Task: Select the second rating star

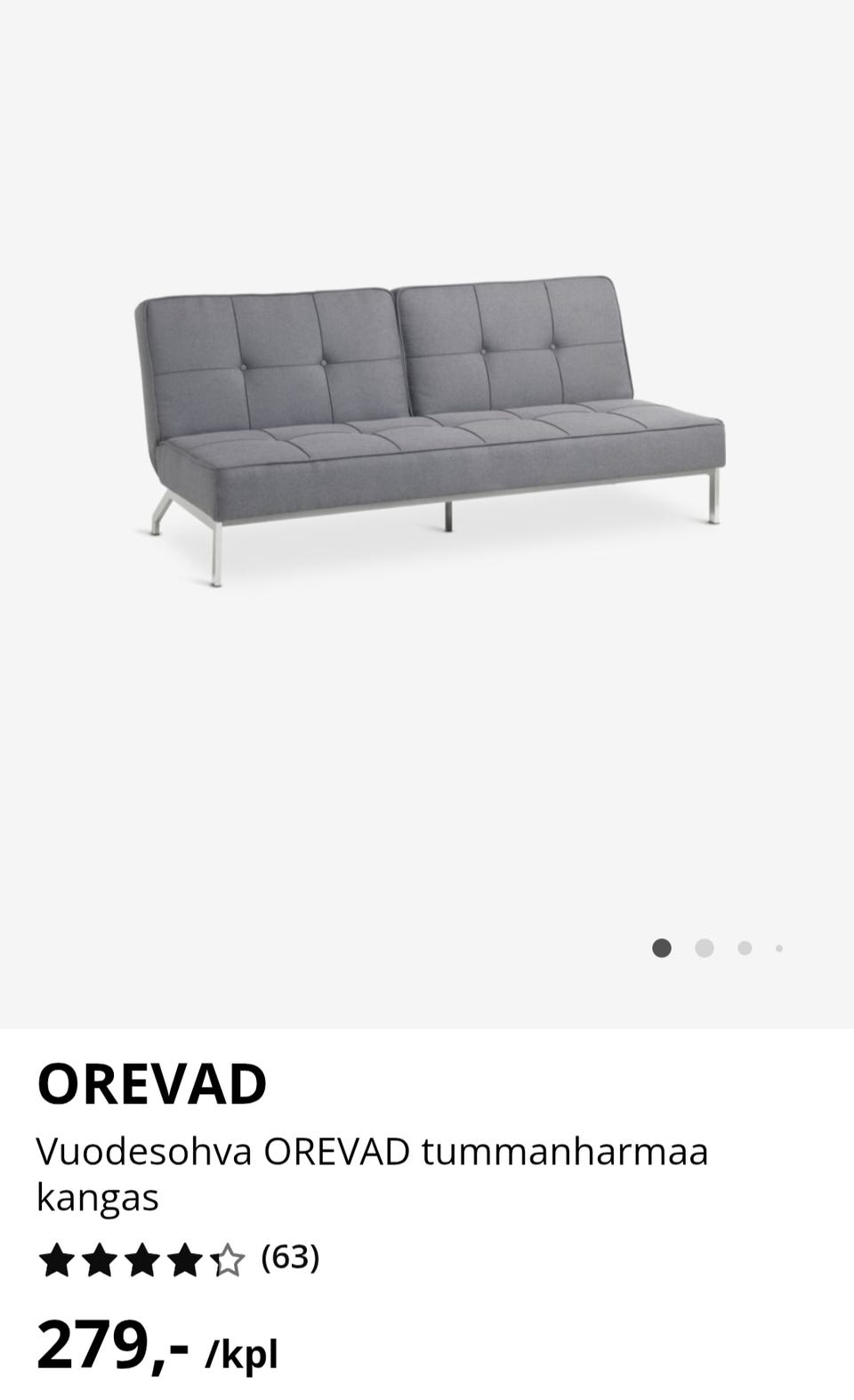Action: pyautogui.click(x=100, y=1260)
